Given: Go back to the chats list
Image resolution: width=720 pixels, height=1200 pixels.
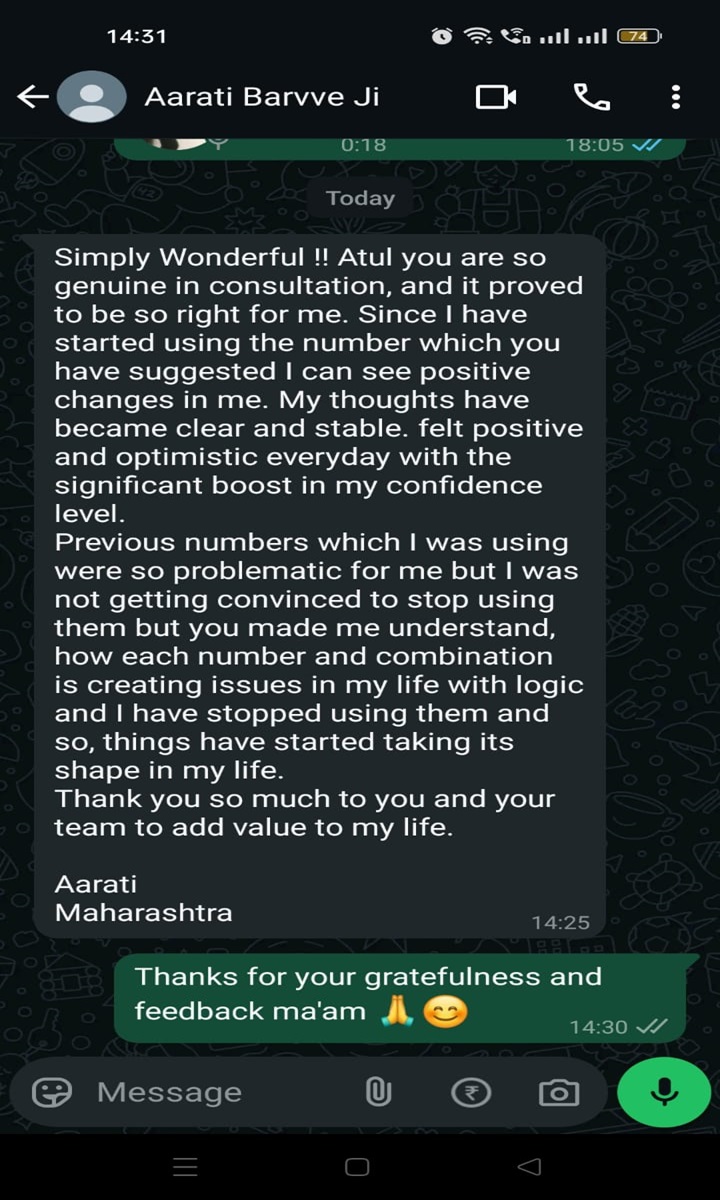Looking at the screenshot, I should [x=33, y=97].
